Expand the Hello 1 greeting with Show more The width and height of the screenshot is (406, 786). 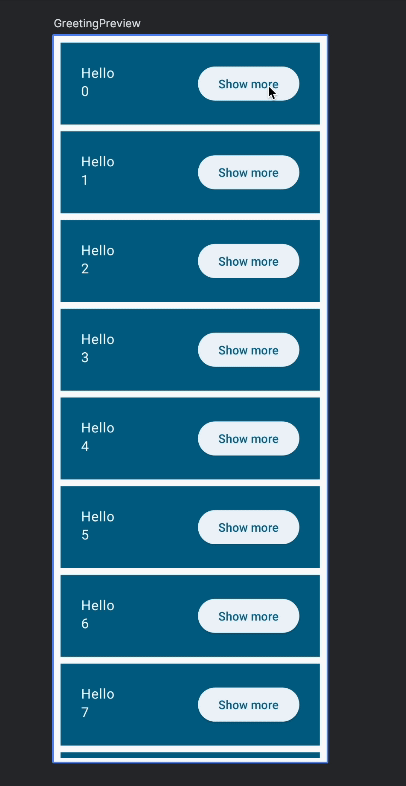249,172
